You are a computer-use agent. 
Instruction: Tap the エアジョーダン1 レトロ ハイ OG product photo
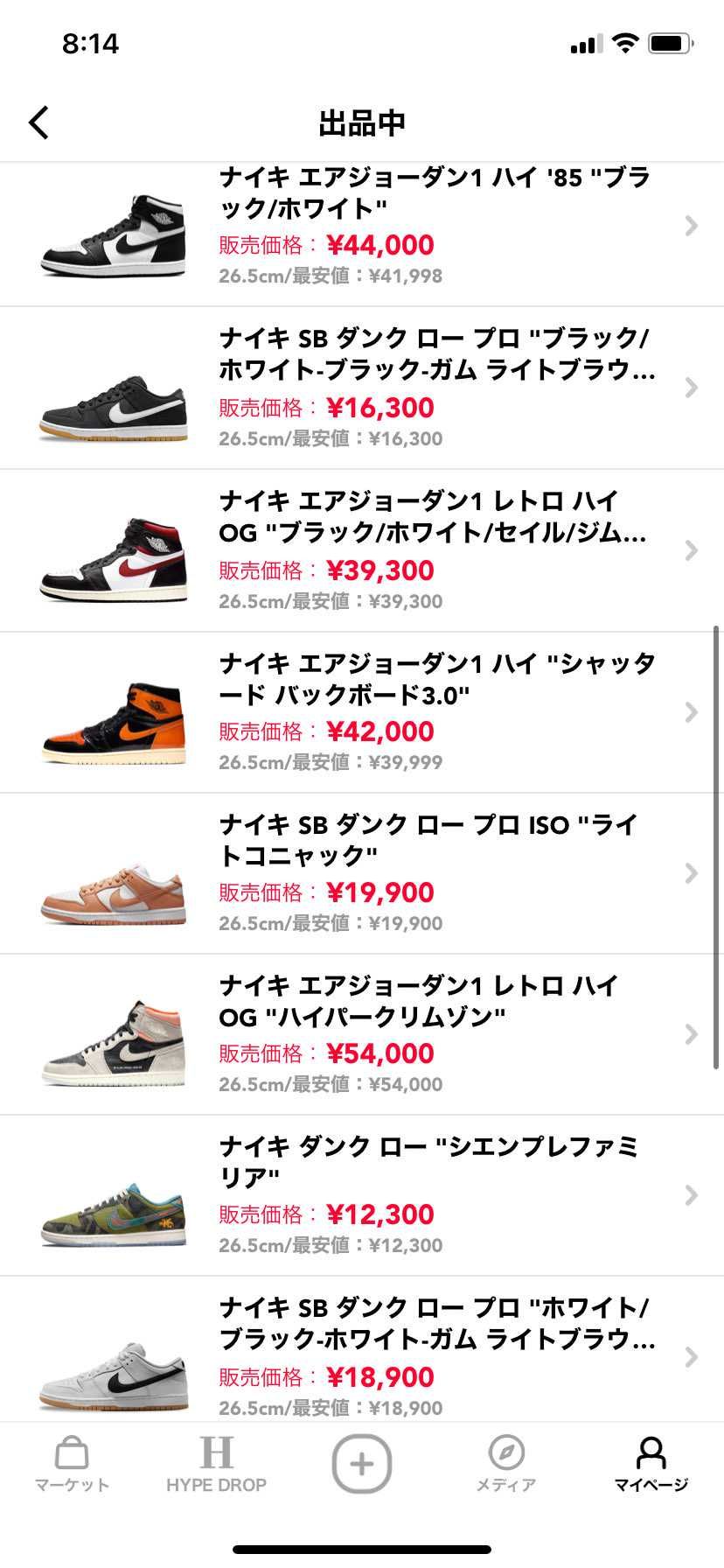(x=114, y=549)
